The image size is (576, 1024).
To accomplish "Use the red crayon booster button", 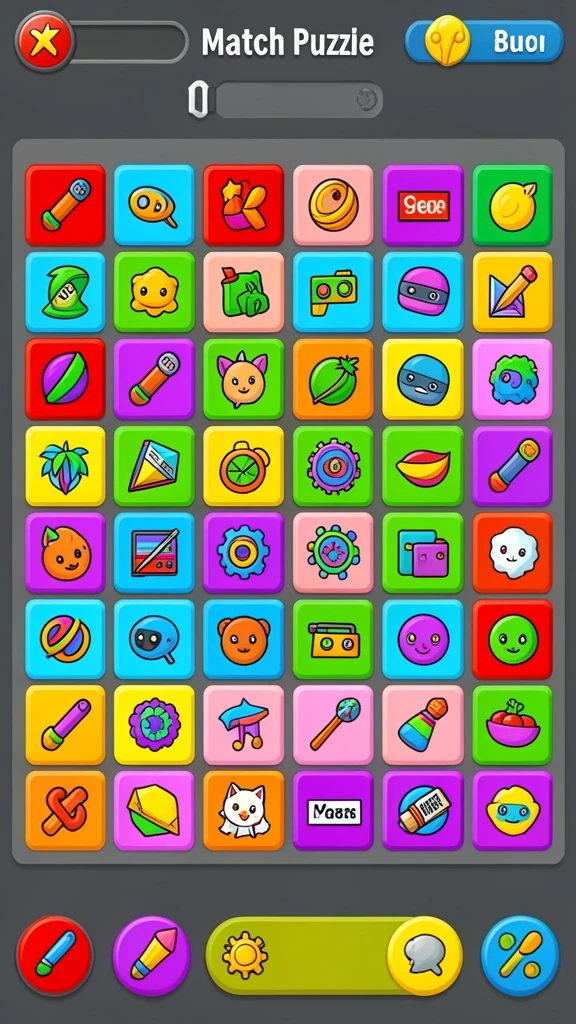I will [x=55, y=955].
